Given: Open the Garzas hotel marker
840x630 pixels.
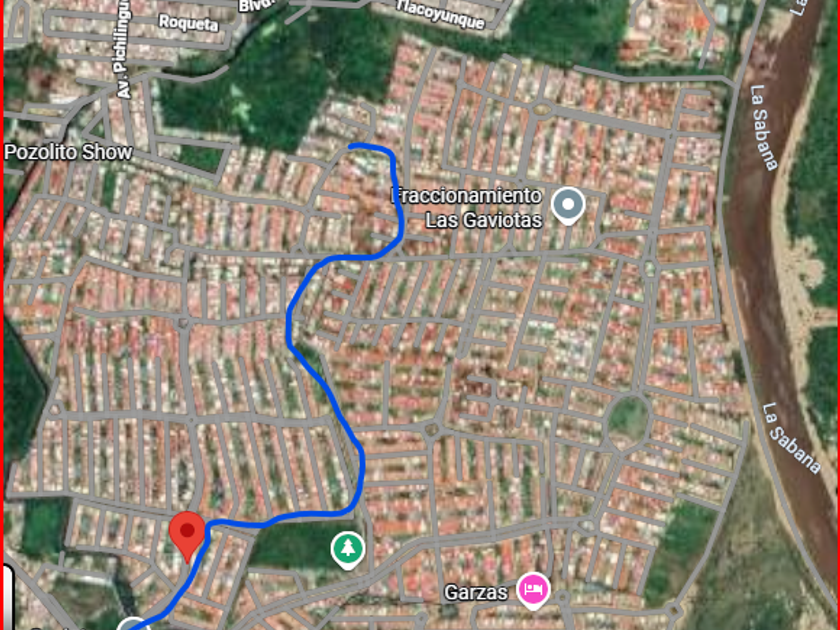Looking at the screenshot, I should pos(533,589).
